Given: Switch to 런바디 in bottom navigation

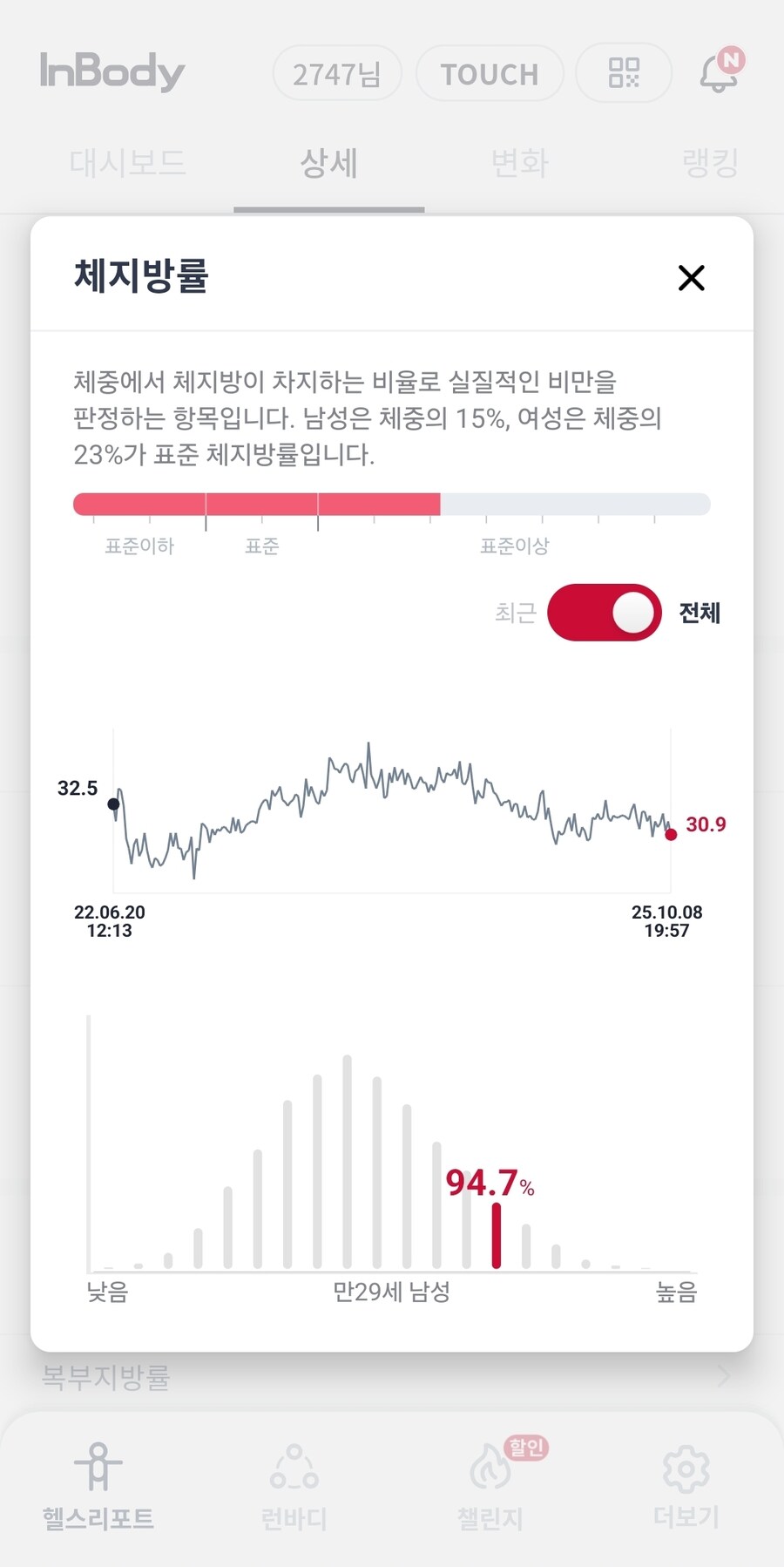Looking at the screenshot, I should 294,1486.
